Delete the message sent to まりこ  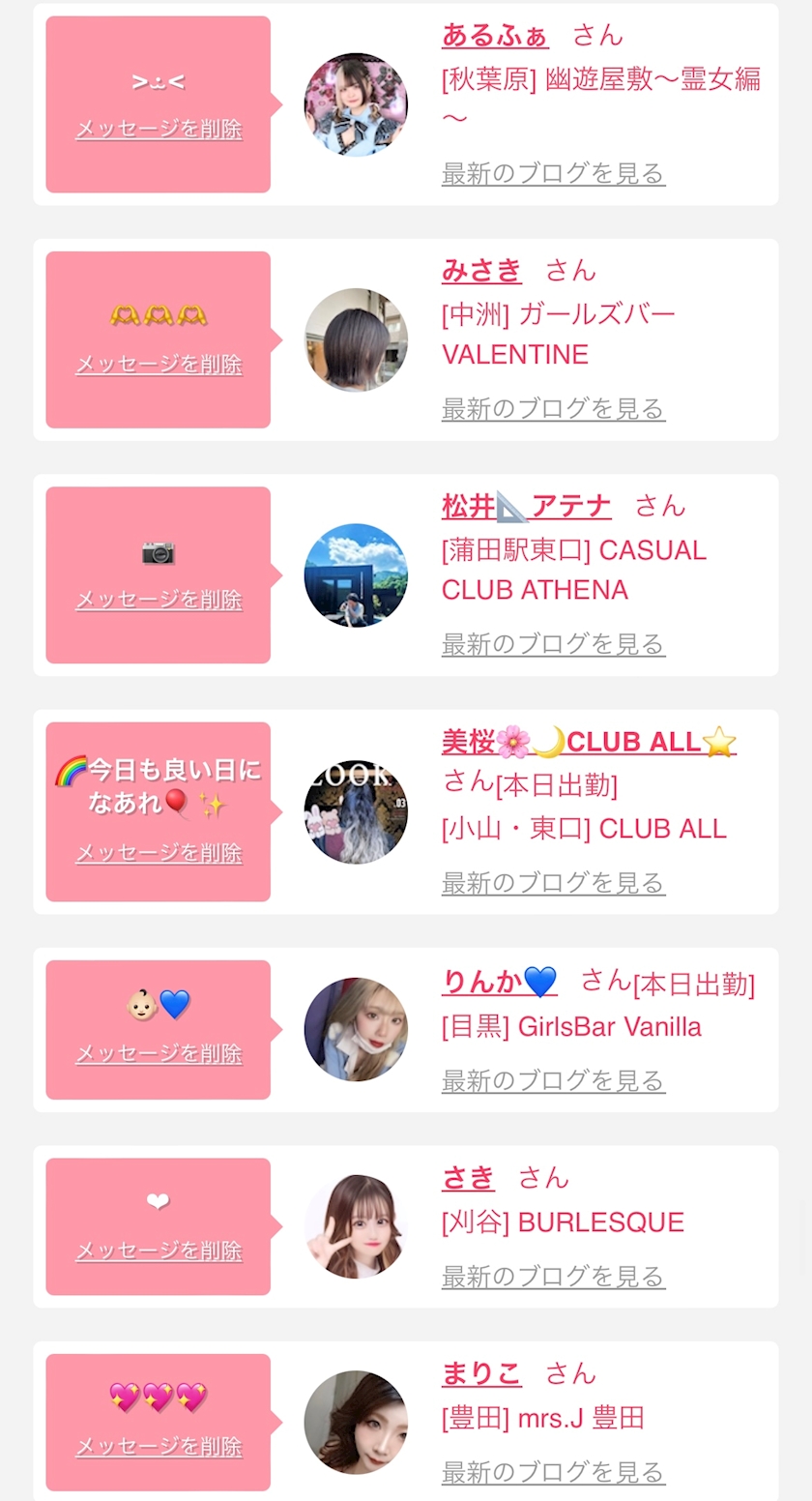tap(159, 1447)
